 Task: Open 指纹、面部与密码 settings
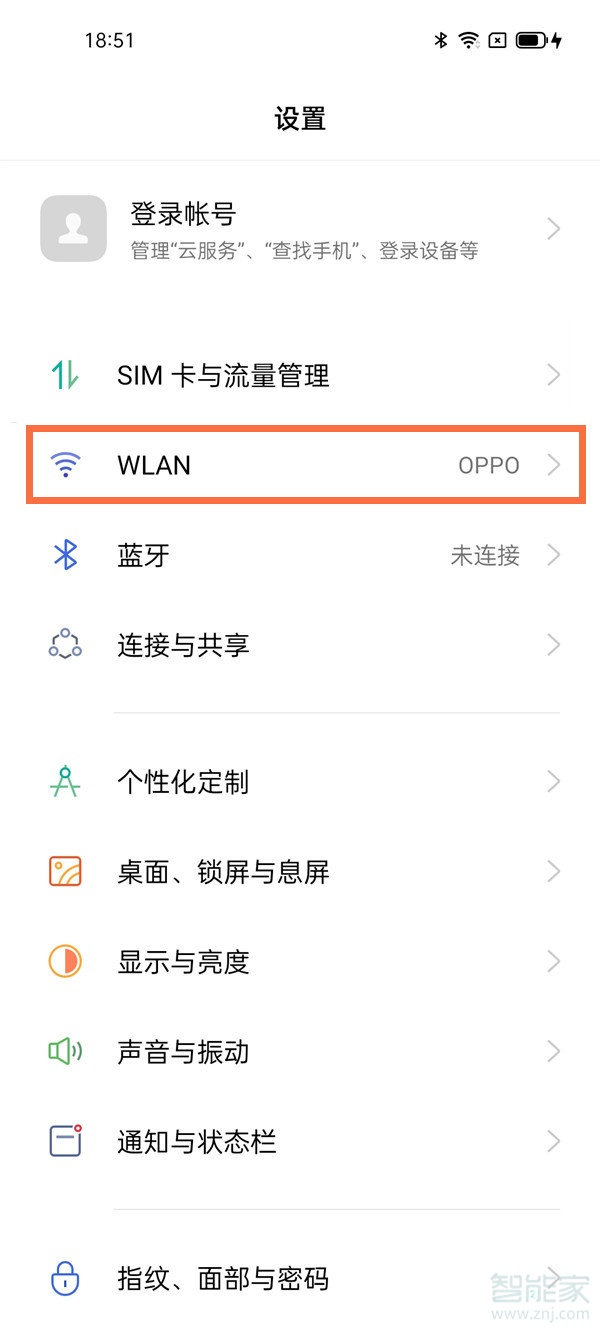(300, 1278)
